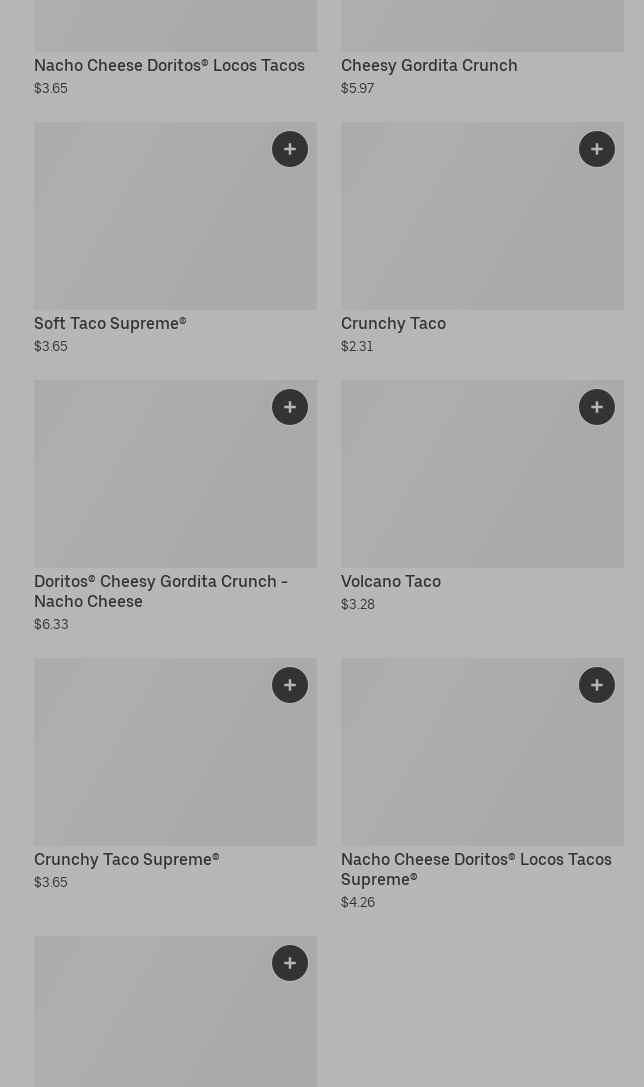Add Crunchy Taco to the order
Viewport: 644px width, 1087px height.
[x=597, y=149]
